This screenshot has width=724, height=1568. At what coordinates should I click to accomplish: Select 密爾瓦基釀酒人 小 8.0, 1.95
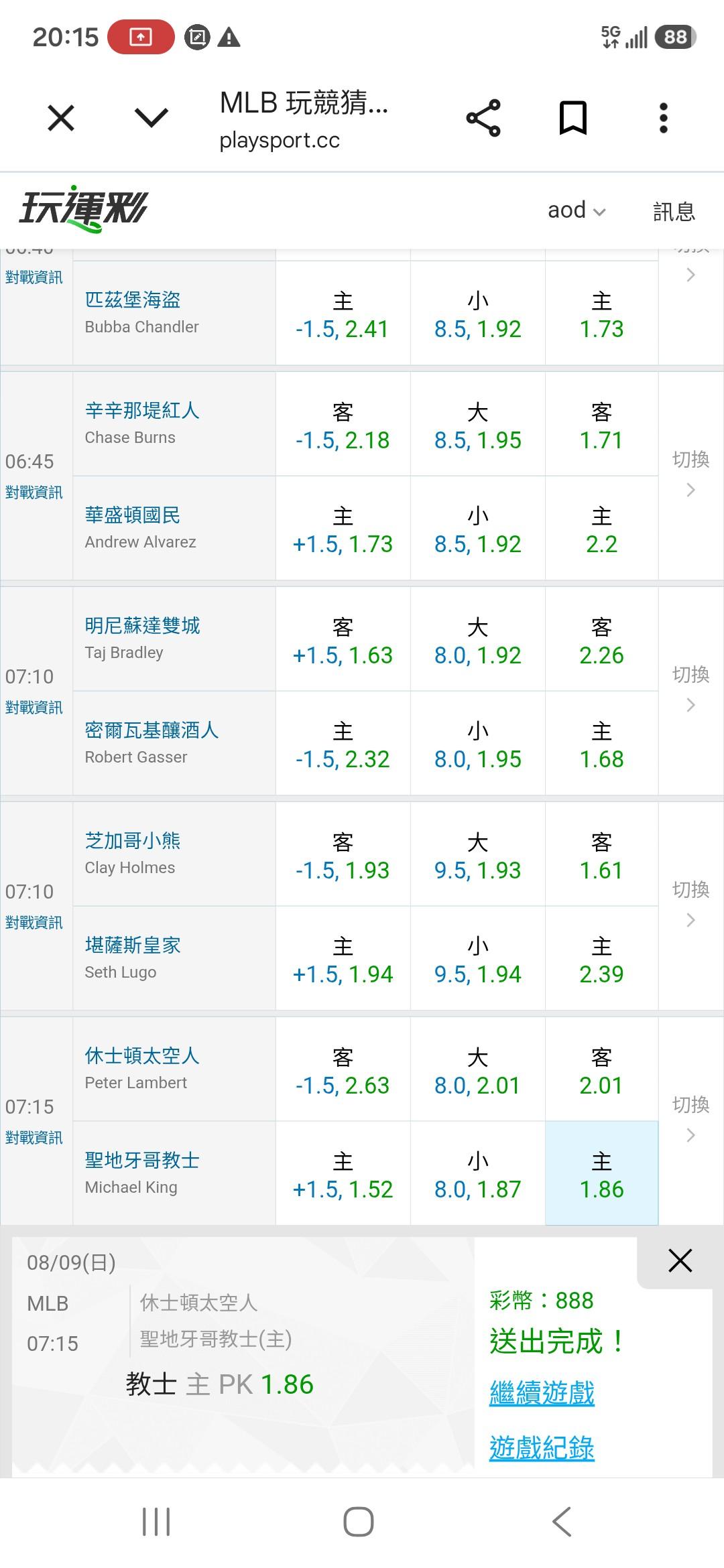coord(477,744)
